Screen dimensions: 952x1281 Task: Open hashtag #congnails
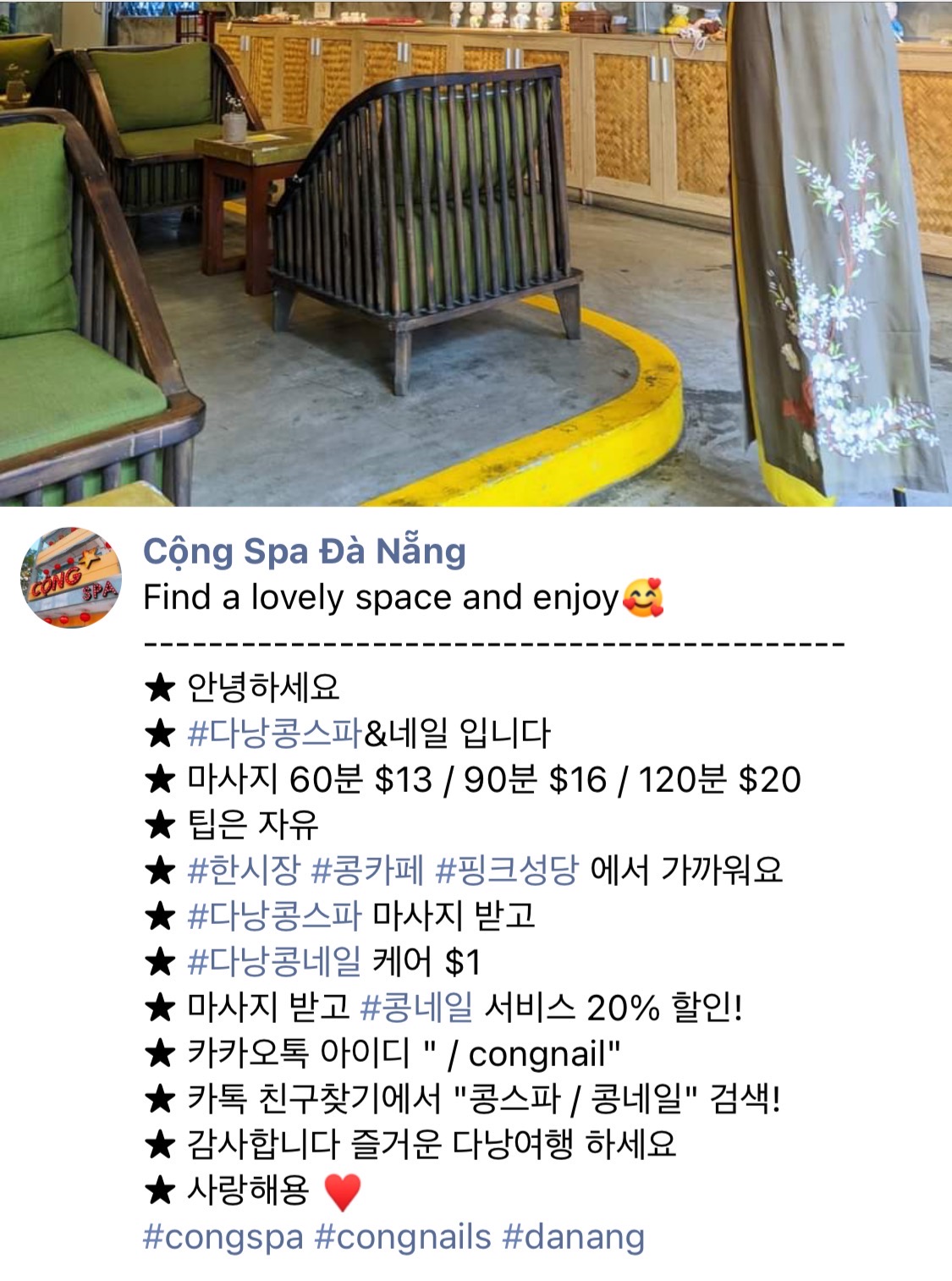[402, 1237]
